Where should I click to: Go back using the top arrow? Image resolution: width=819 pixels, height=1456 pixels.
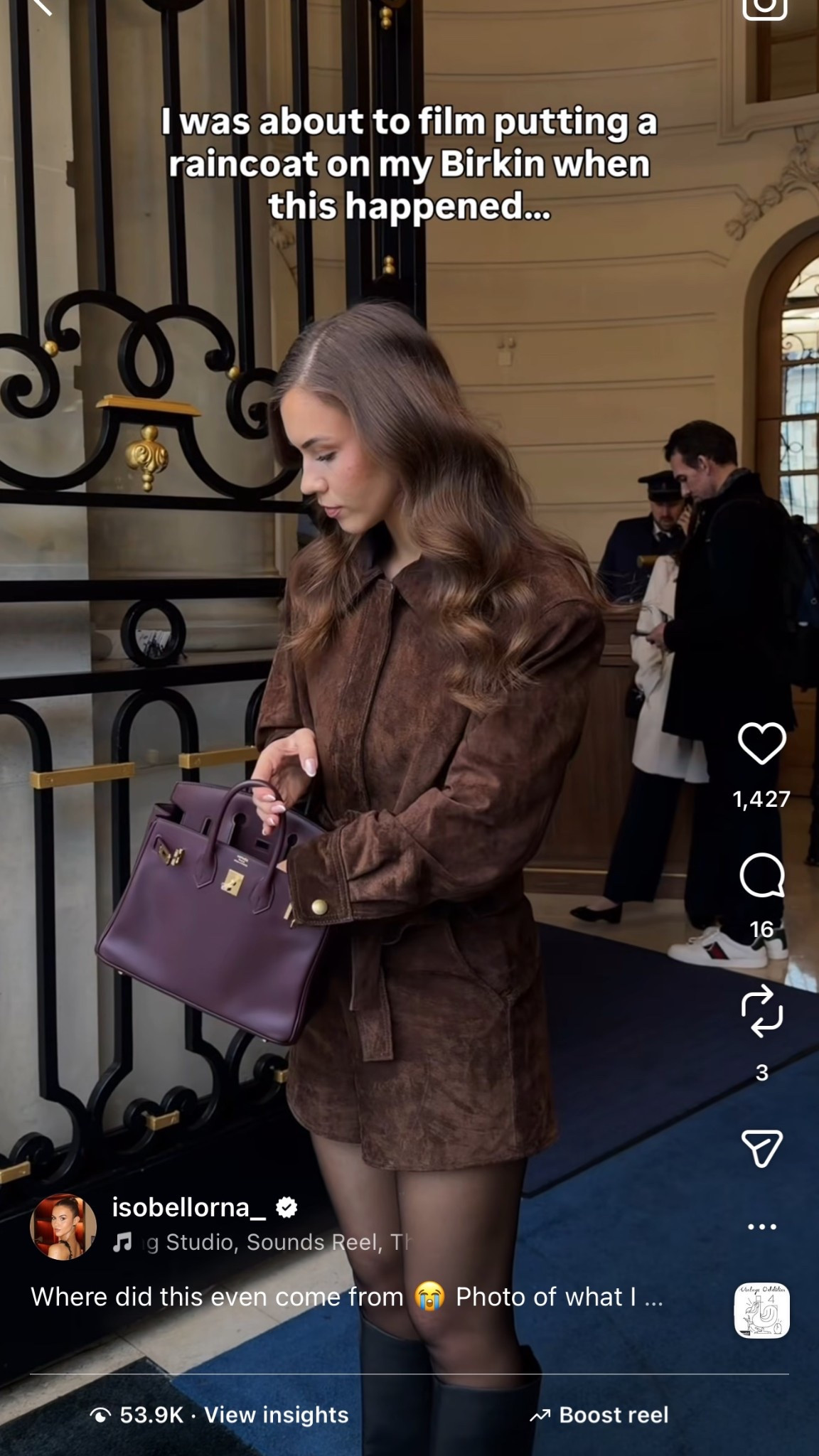click(41, 6)
